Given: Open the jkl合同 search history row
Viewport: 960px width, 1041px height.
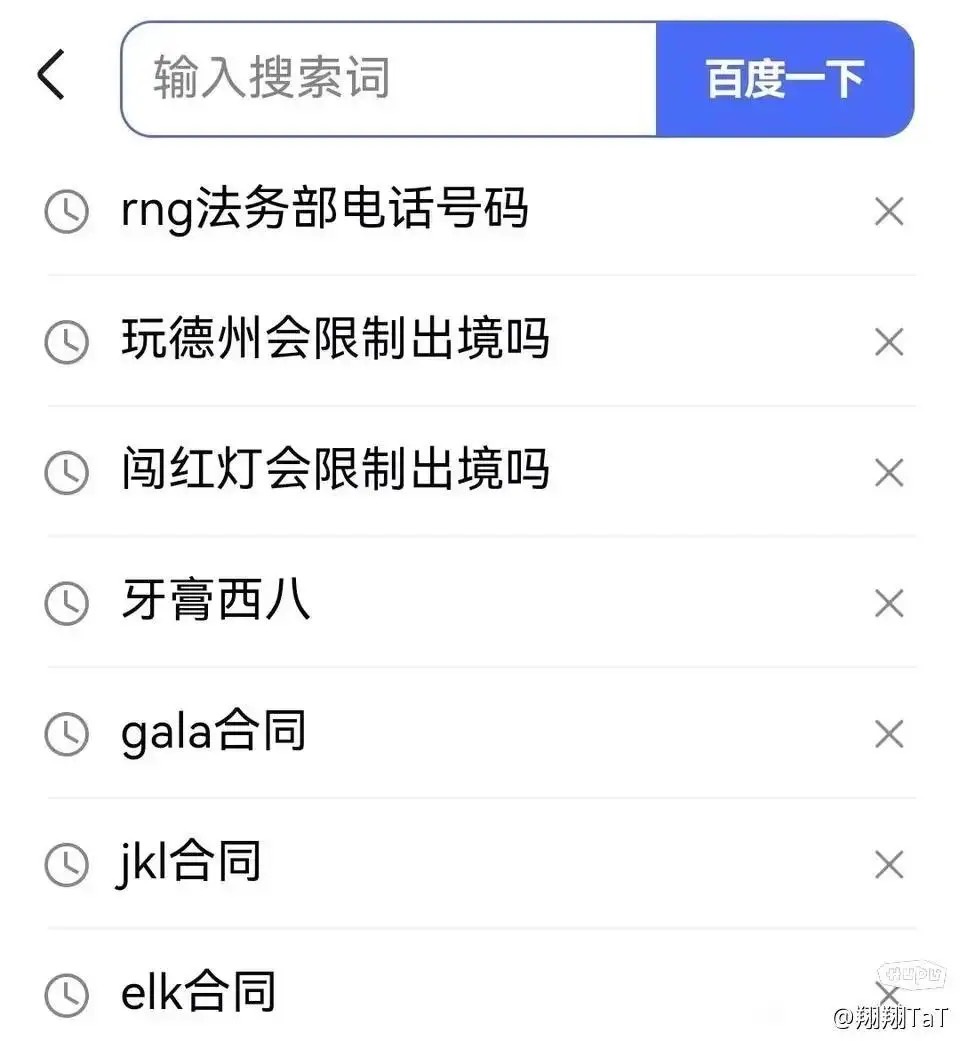Looking at the screenshot, I should tap(191, 863).
